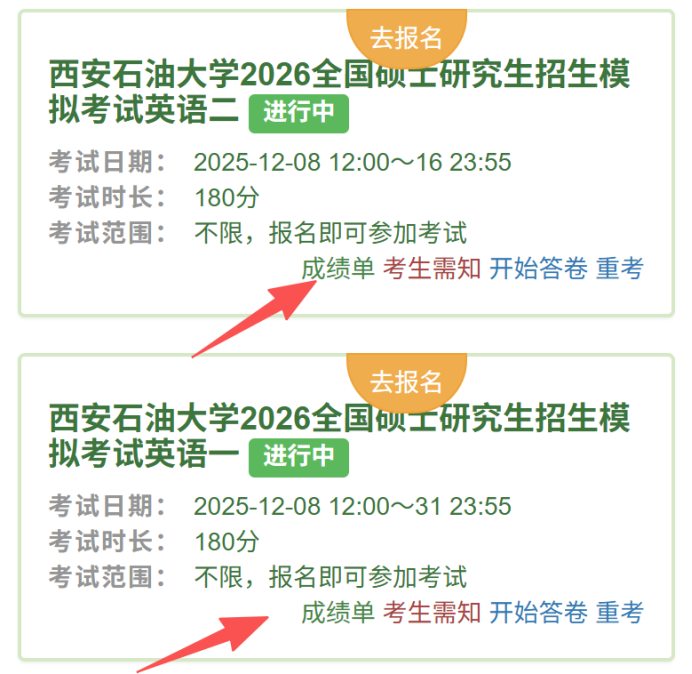Screen dimensions: 692x674
Task: Select 开始答卷 for the 英语一 exam
Action: (538, 612)
